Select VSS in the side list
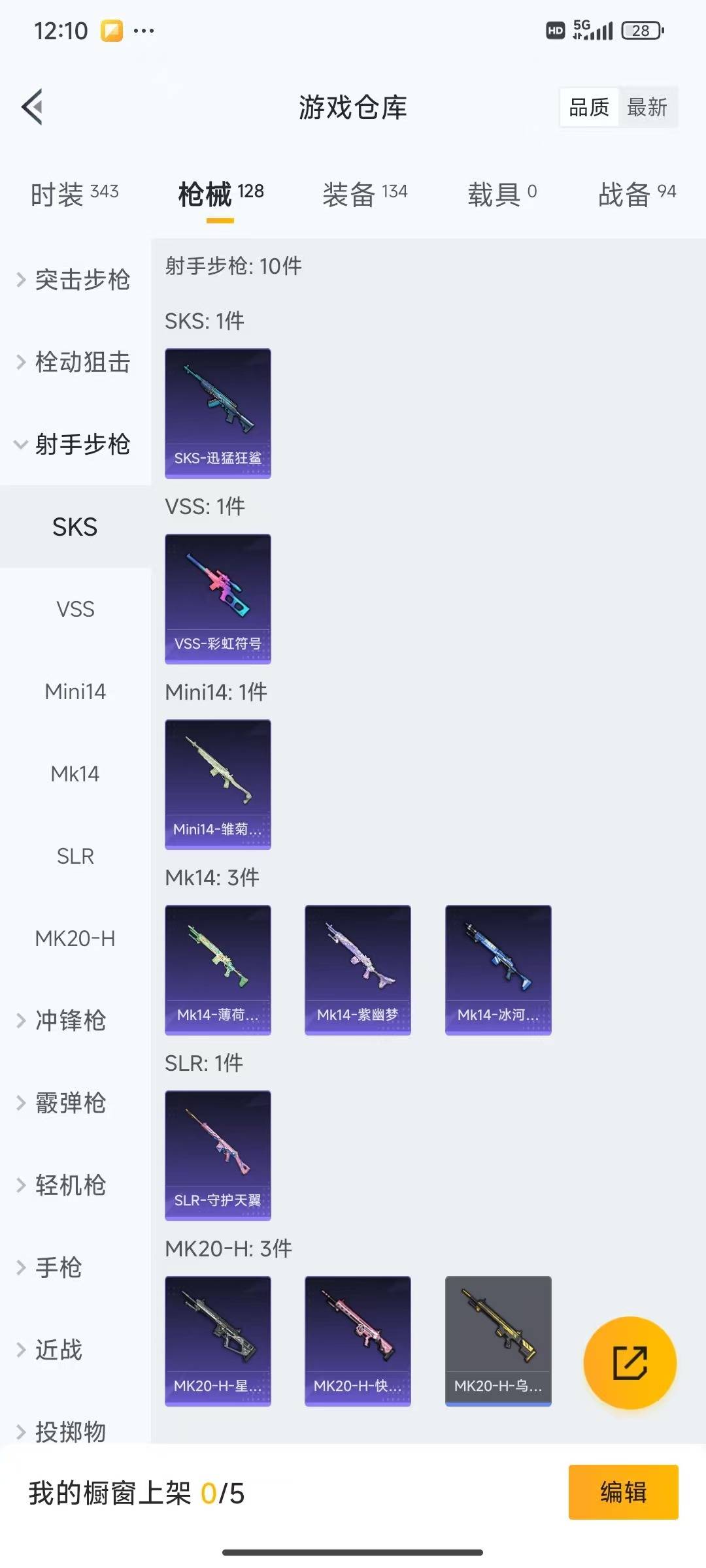 [x=75, y=609]
